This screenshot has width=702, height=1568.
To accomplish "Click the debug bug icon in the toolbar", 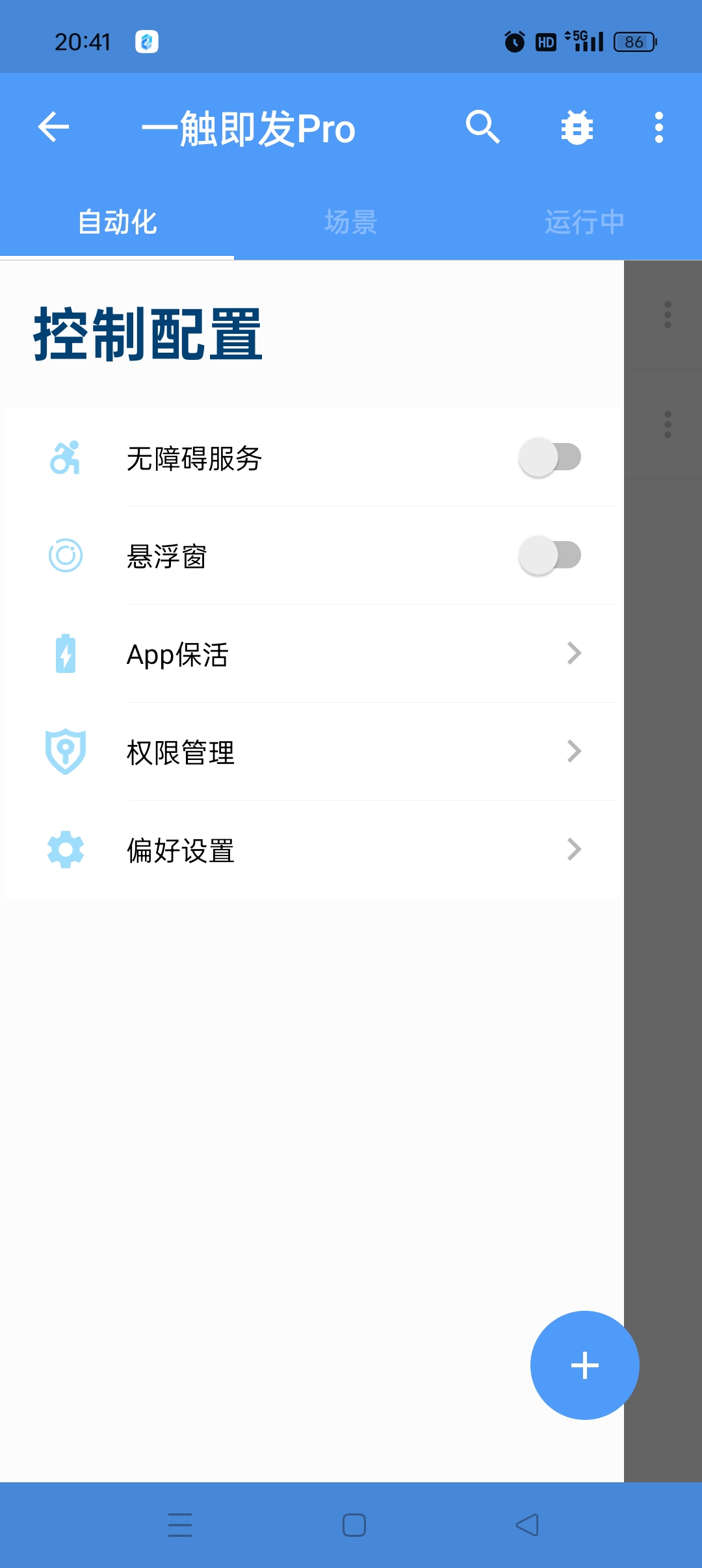I will click(576, 127).
